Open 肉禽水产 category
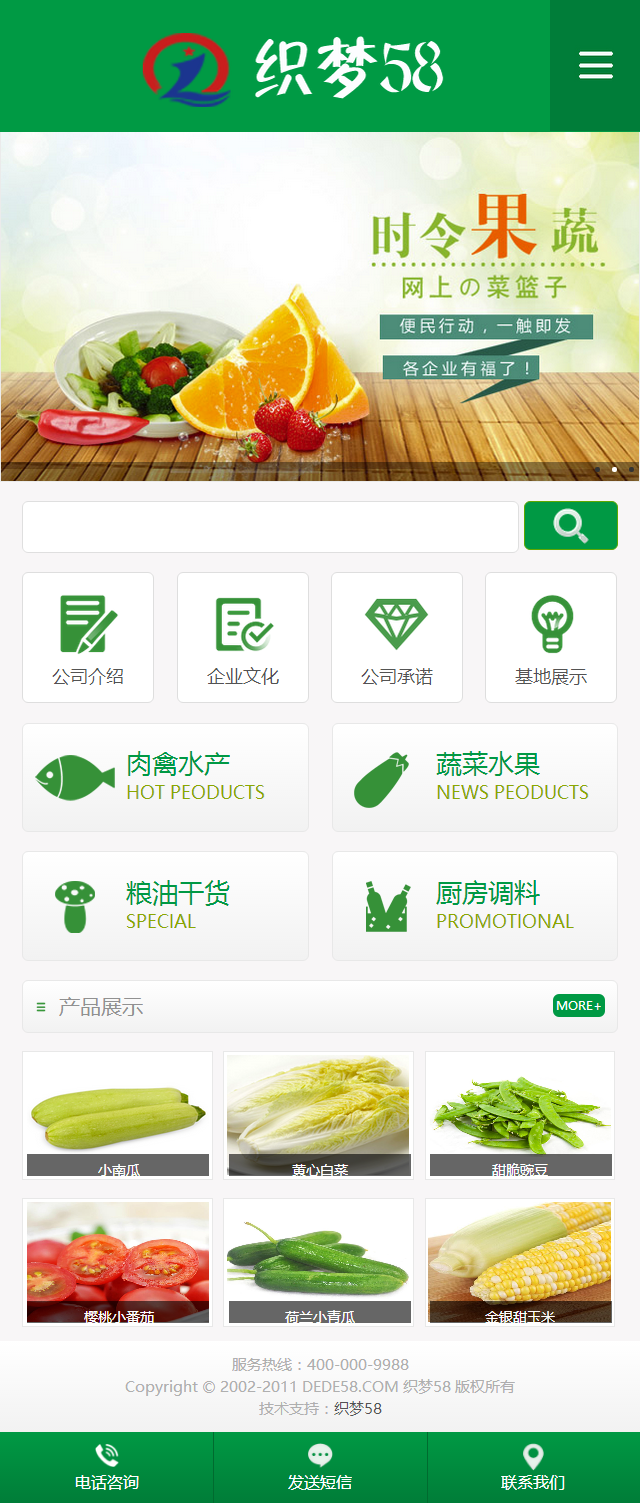 (165, 777)
